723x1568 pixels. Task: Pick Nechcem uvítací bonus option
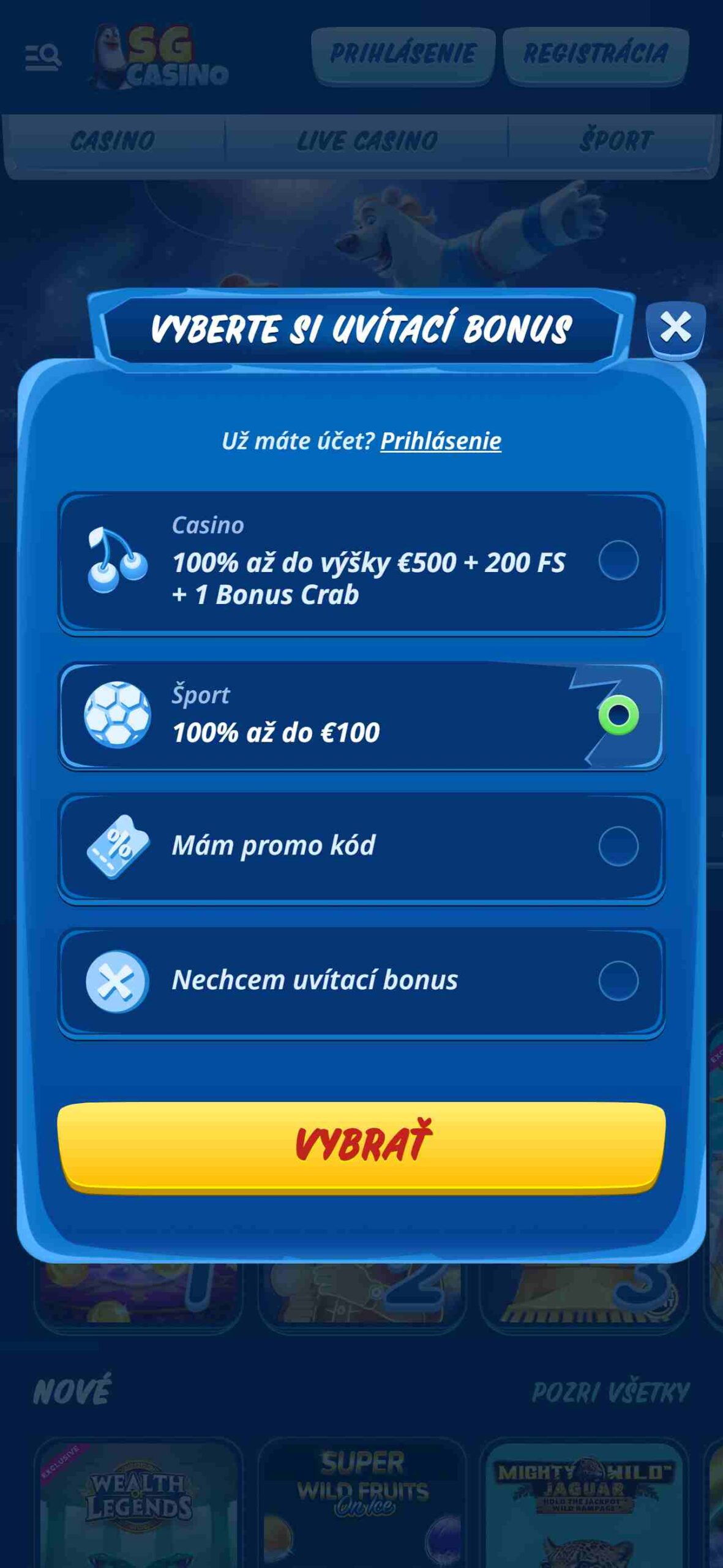click(618, 980)
